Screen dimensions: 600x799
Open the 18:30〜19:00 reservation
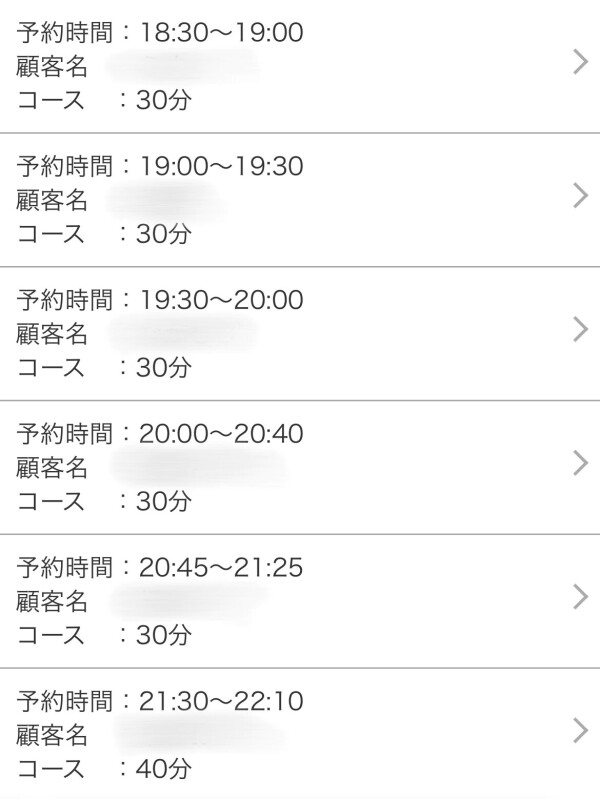click(300, 66)
